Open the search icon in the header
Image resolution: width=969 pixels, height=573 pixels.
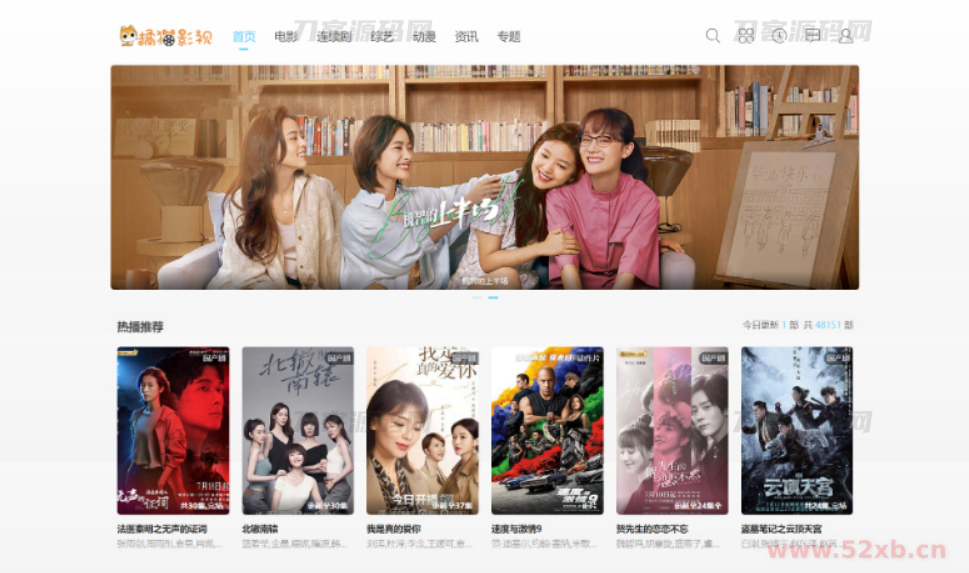[713, 36]
